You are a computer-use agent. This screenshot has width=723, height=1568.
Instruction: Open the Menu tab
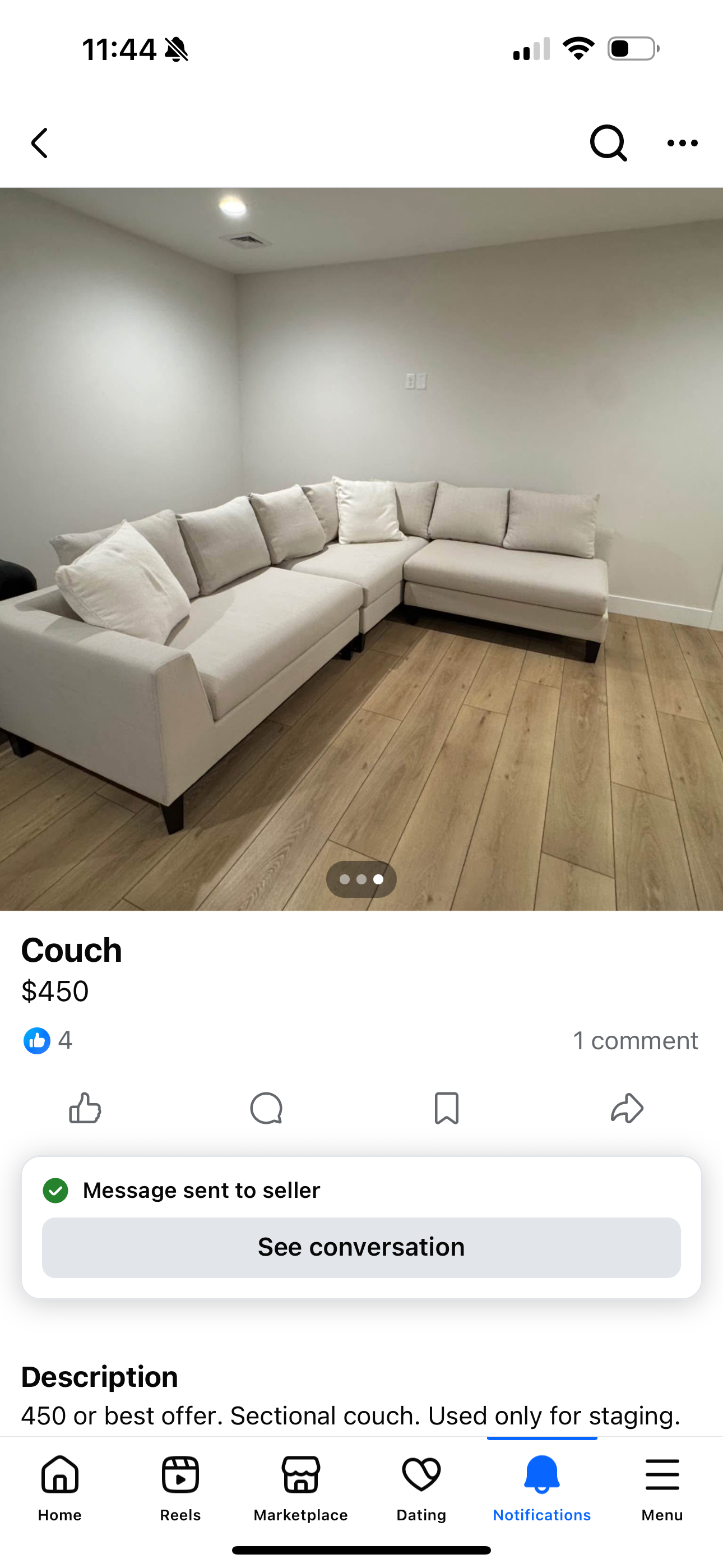[662, 1488]
